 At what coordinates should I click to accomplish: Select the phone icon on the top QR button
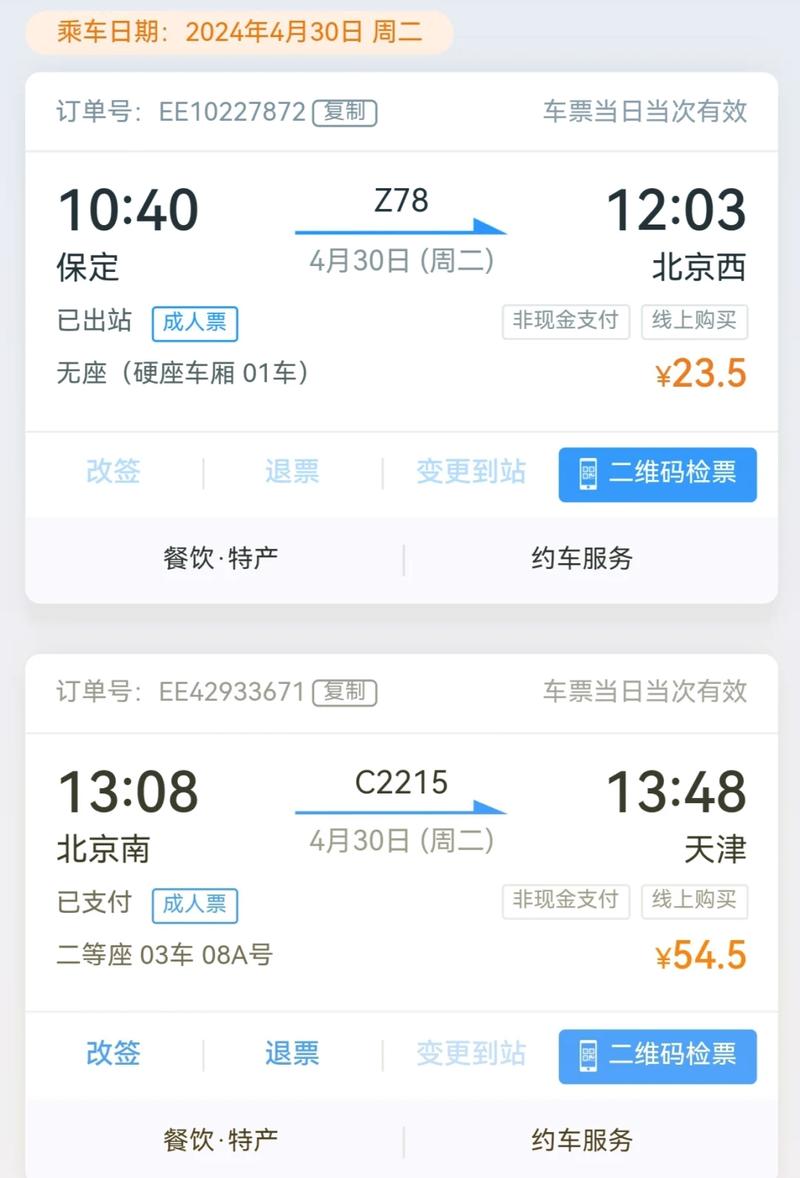point(588,474)
